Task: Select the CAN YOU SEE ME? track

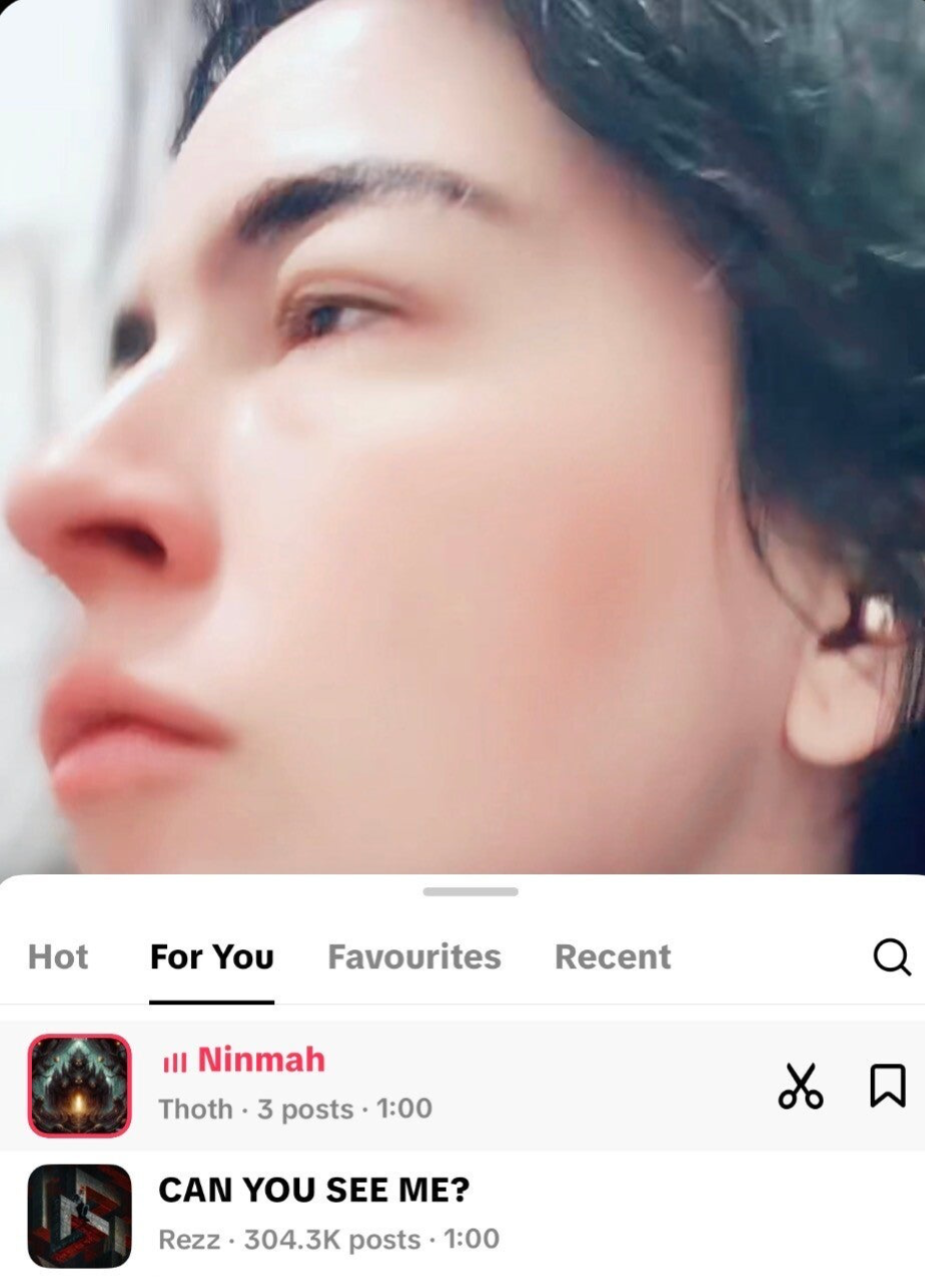Action: (x=462, y=1215)
